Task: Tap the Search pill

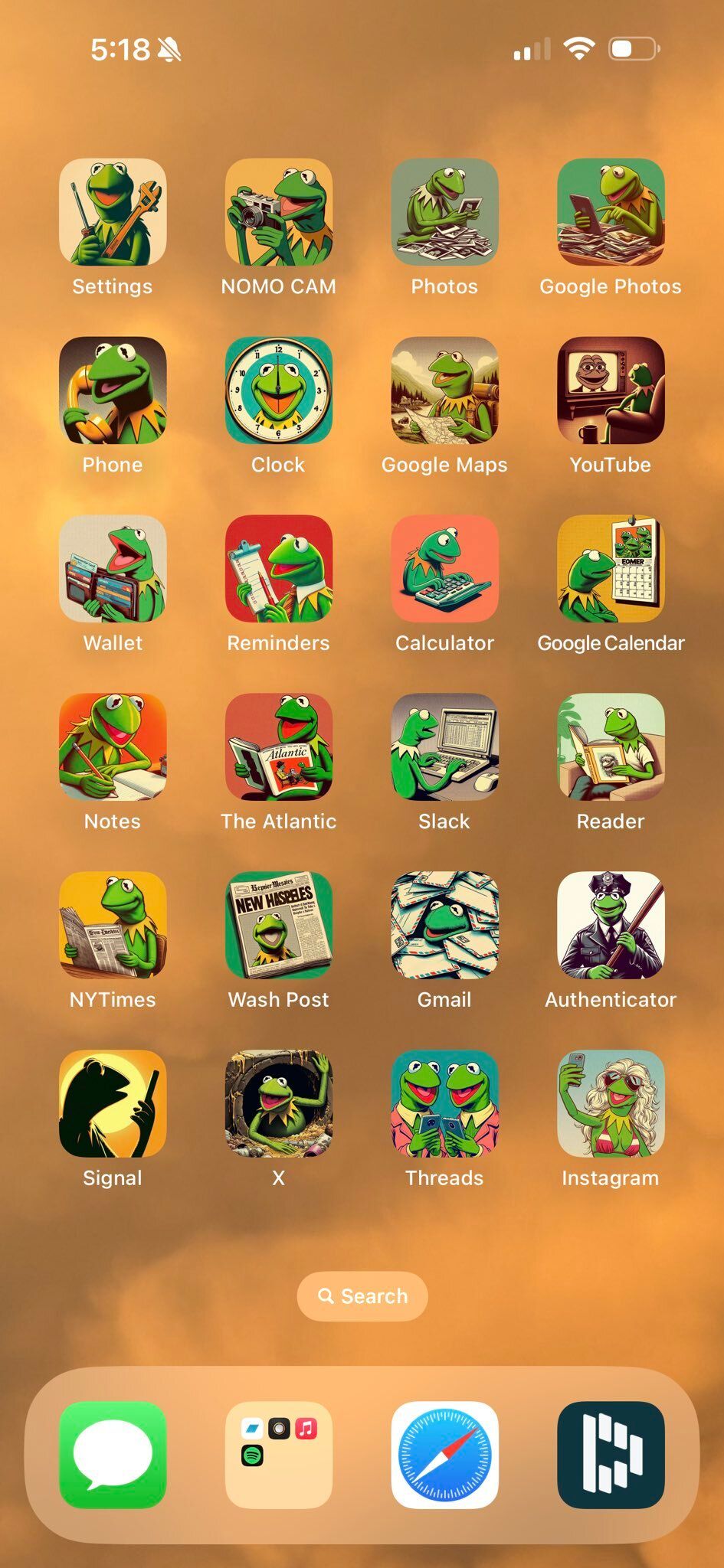Action: 362,1296
